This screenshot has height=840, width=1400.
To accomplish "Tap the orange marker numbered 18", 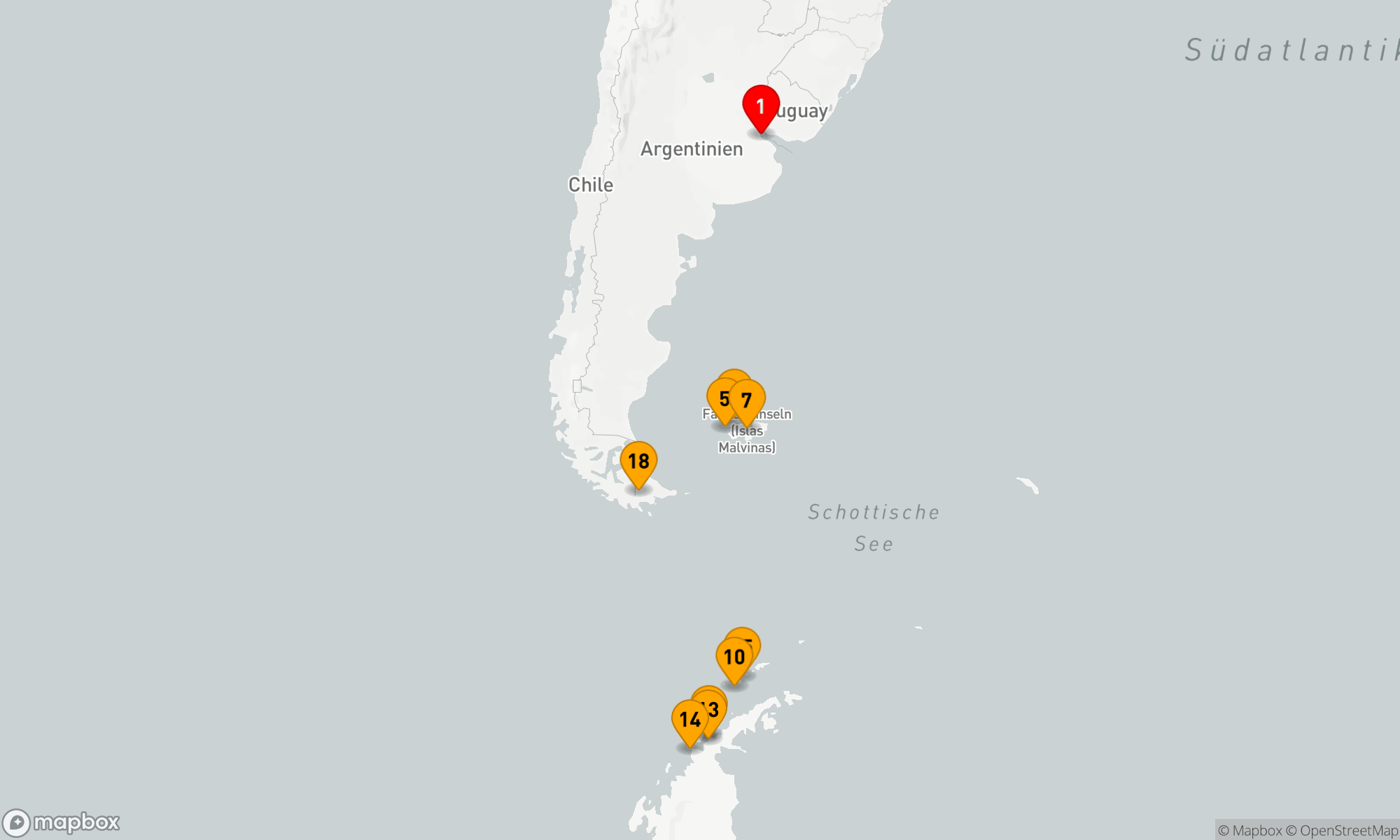I will [638, 461].
